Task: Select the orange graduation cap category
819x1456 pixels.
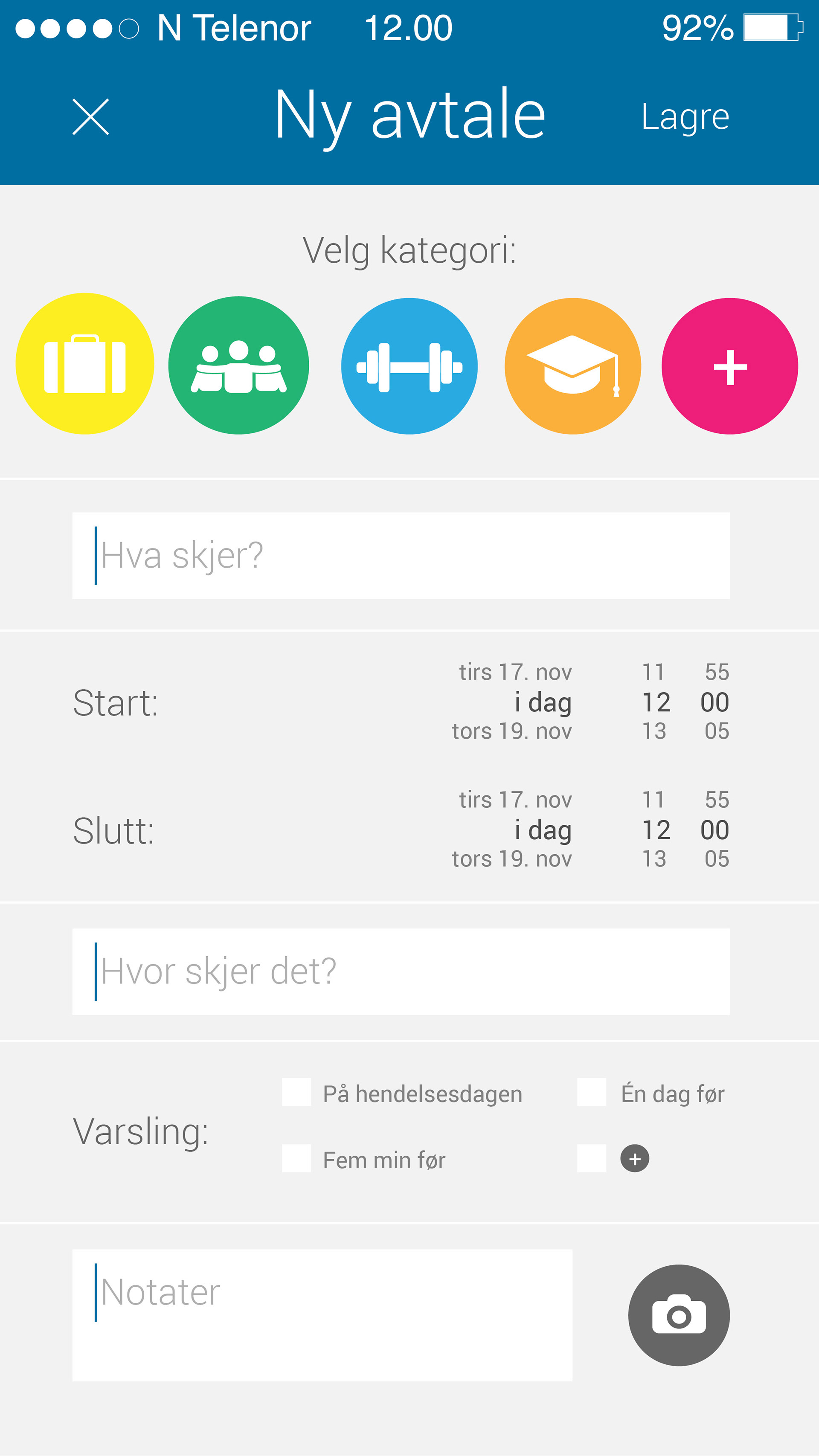Action: 572,366
